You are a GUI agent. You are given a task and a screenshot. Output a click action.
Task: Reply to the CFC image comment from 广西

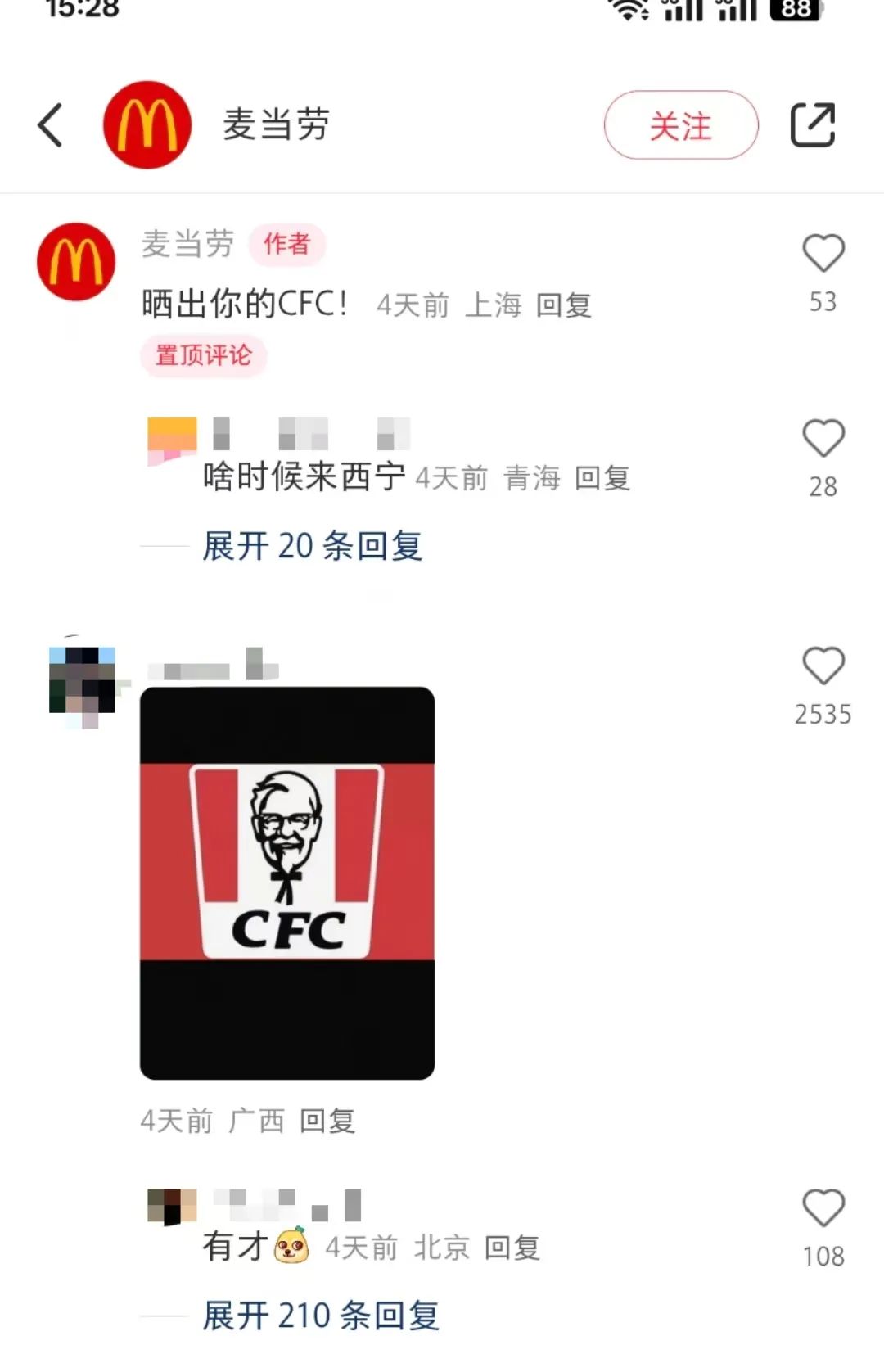point(327,1121)
